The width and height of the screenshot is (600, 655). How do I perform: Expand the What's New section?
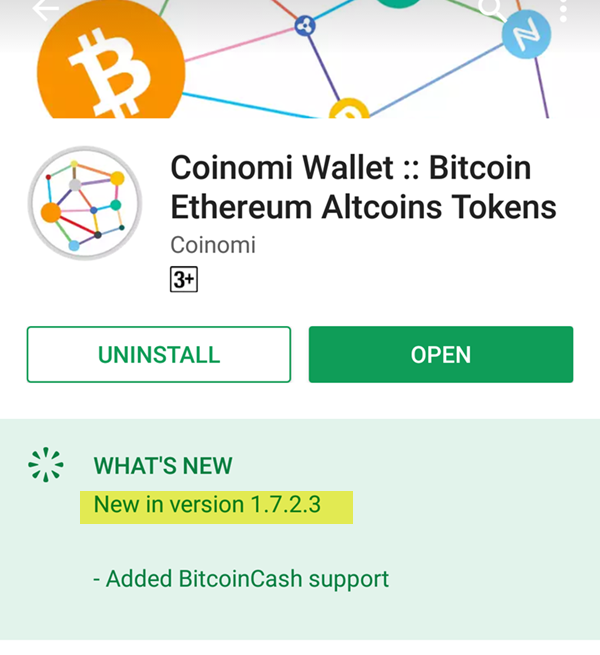coord(162,465)
